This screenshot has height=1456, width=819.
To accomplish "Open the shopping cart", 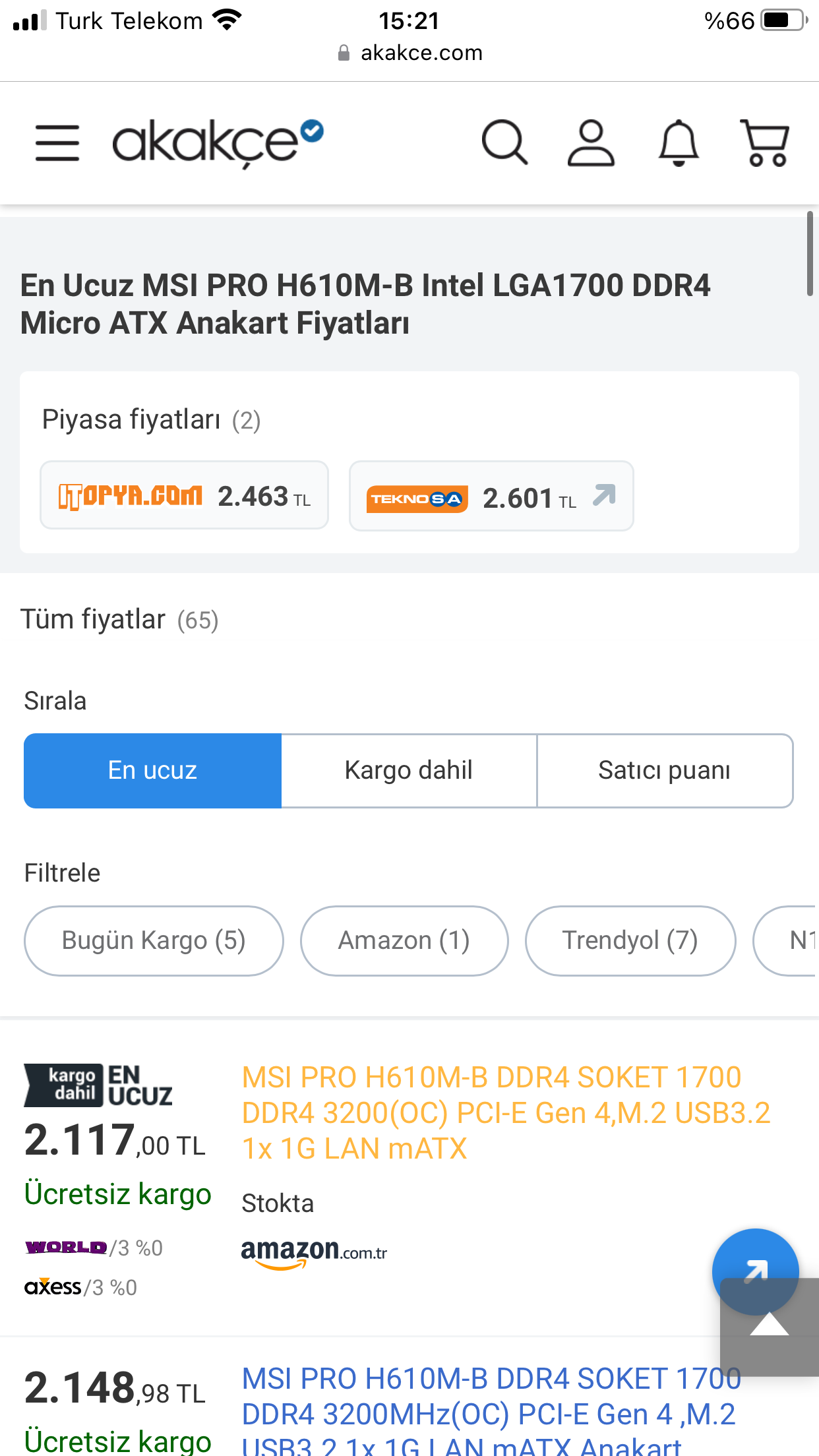I will tap(765, 142).
